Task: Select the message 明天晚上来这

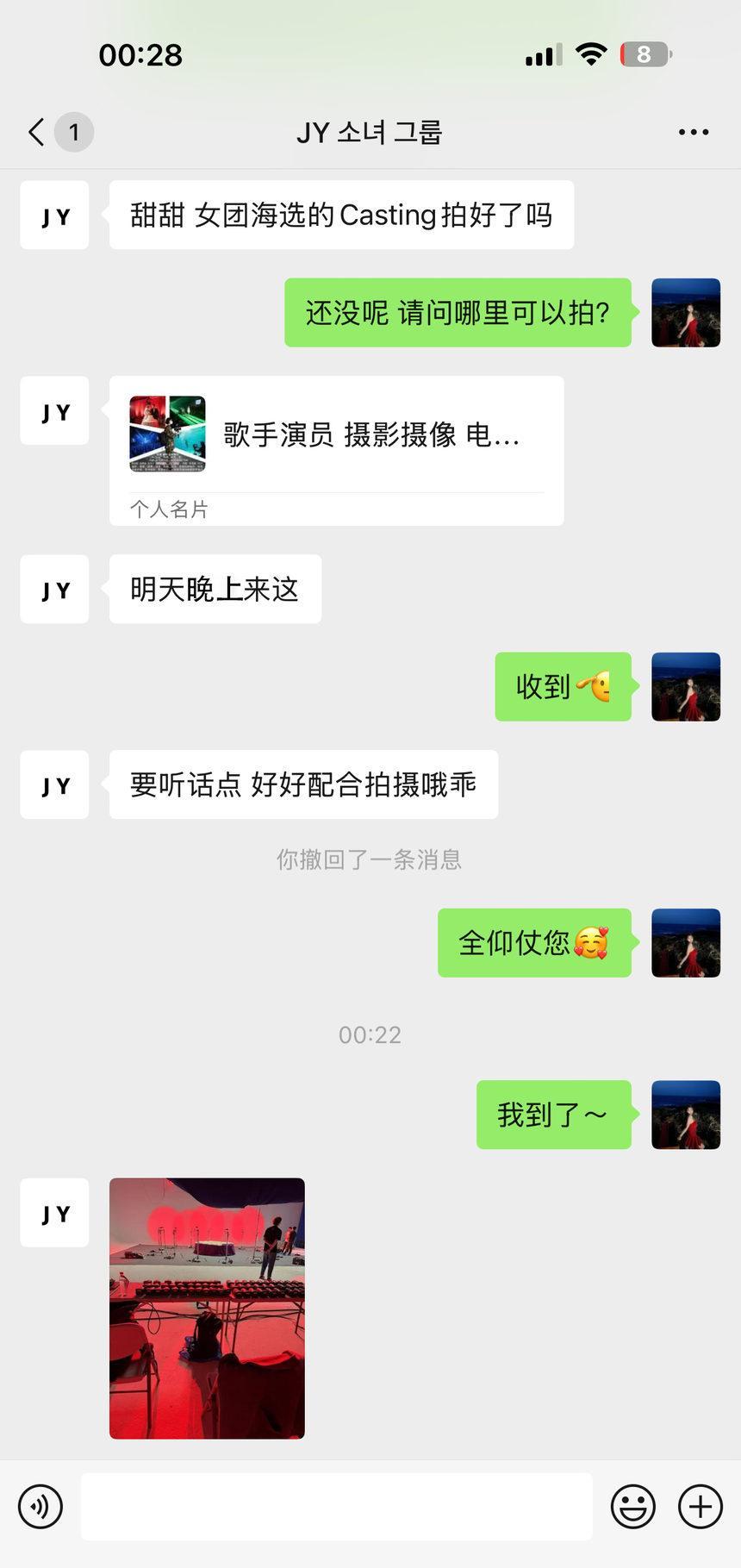Action: coord(215,589)
